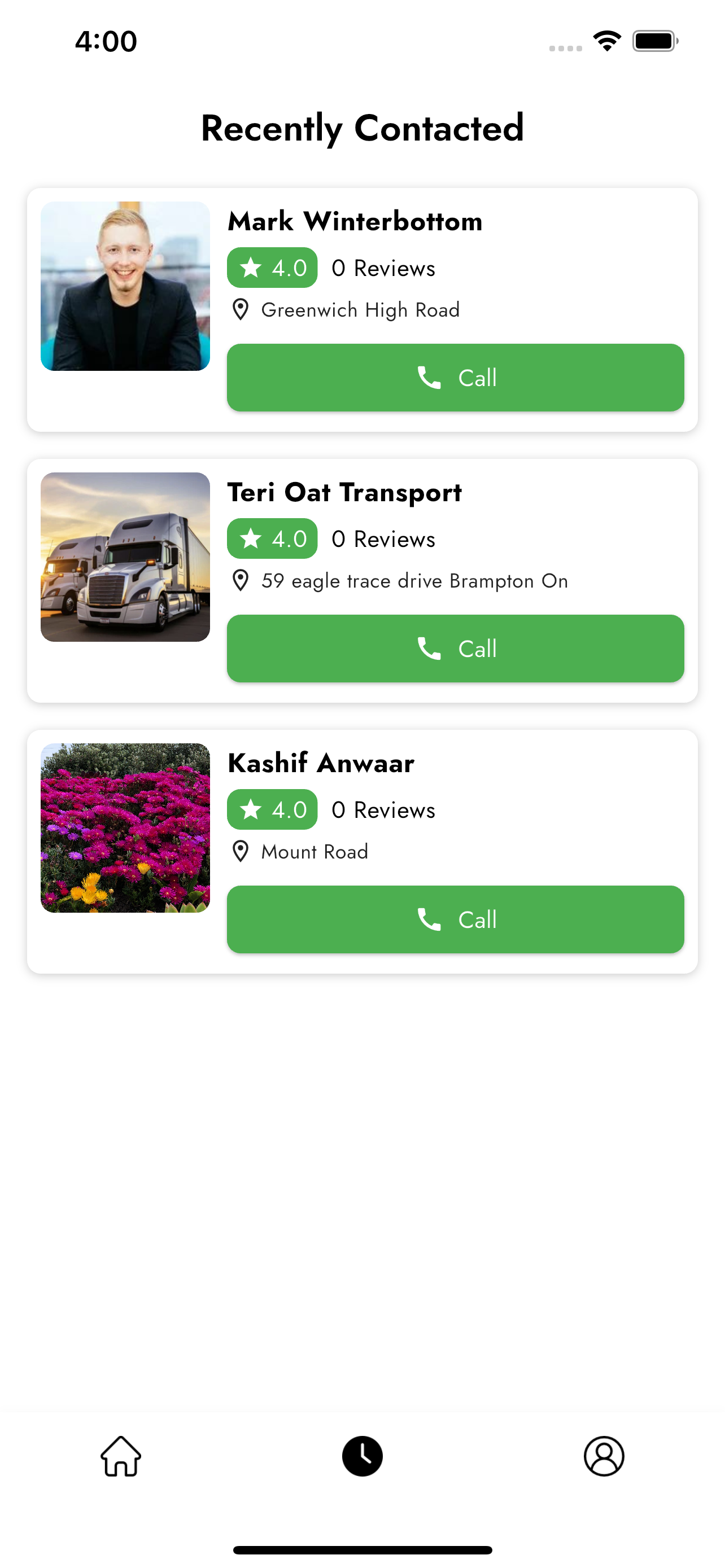Call Mark Winterbottom
Screen dimensions: 725x1568
(x=455, y=378)
